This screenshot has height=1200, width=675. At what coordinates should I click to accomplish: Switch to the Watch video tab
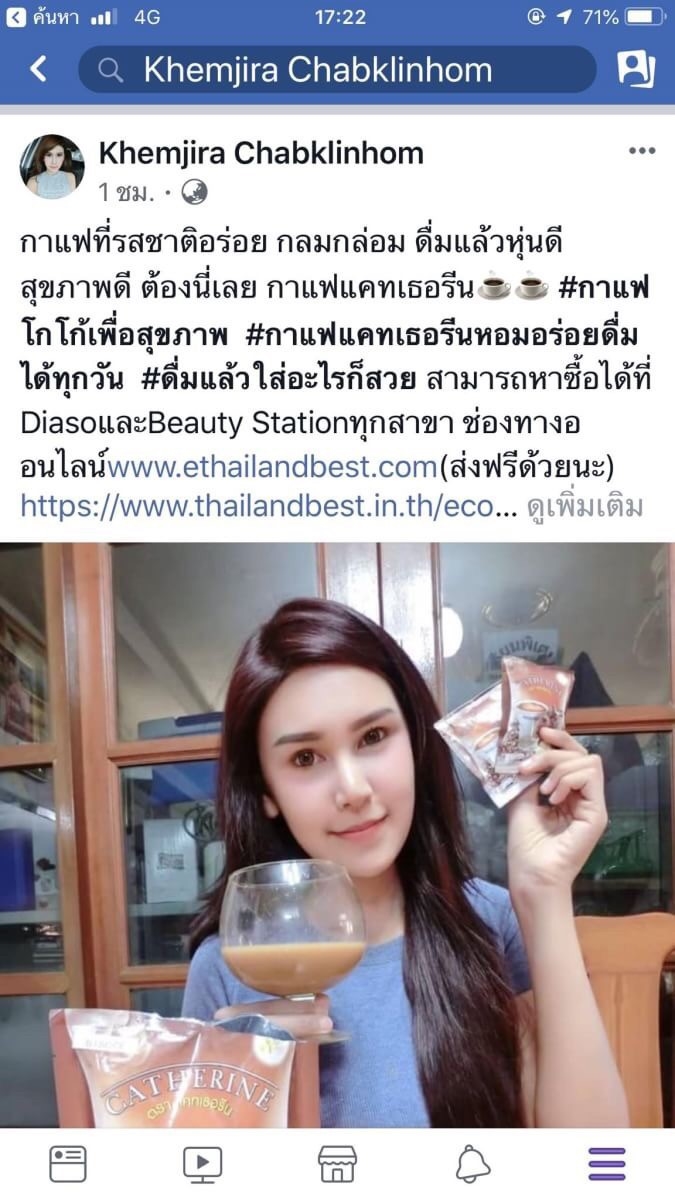pyautogui.click(x=202, y=1164)
